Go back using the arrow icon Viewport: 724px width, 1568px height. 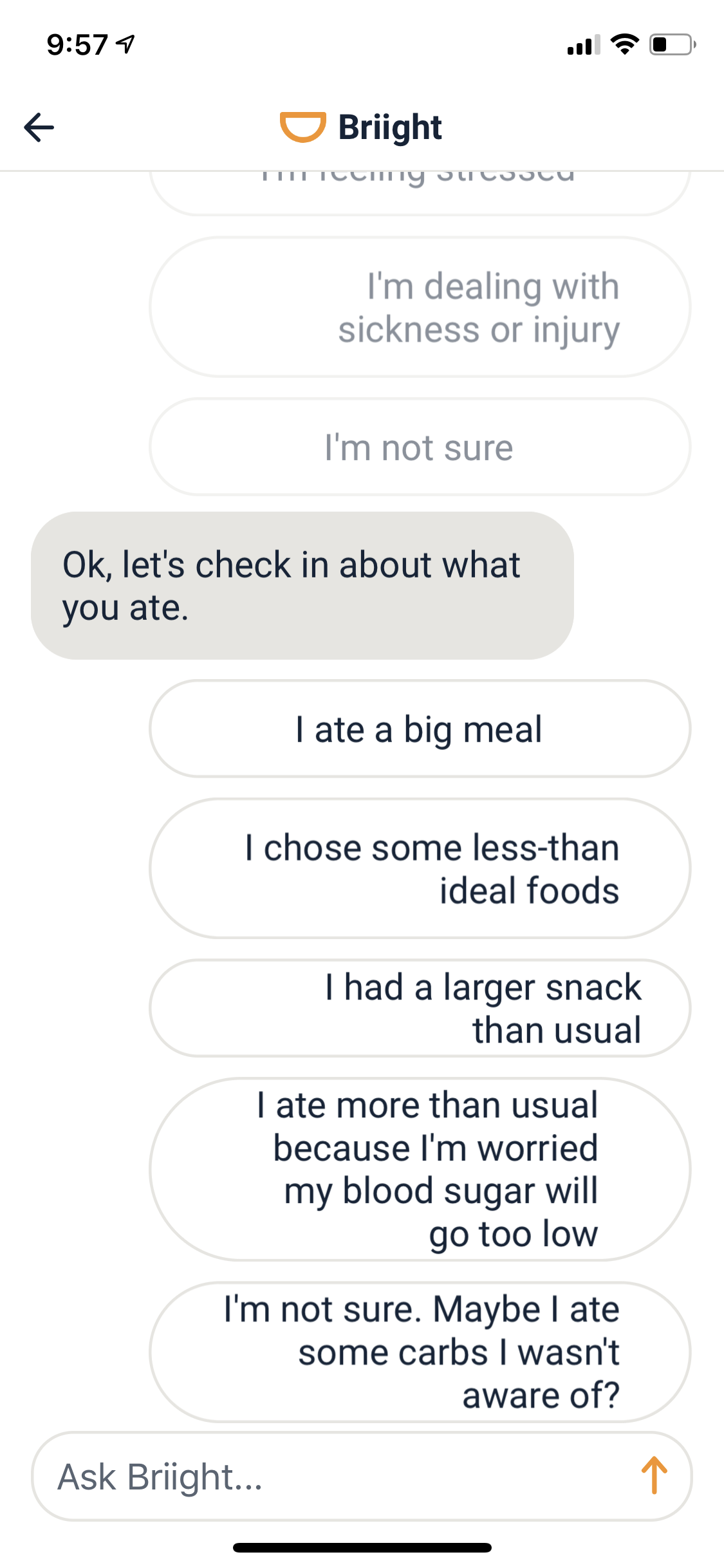[39, 127]
